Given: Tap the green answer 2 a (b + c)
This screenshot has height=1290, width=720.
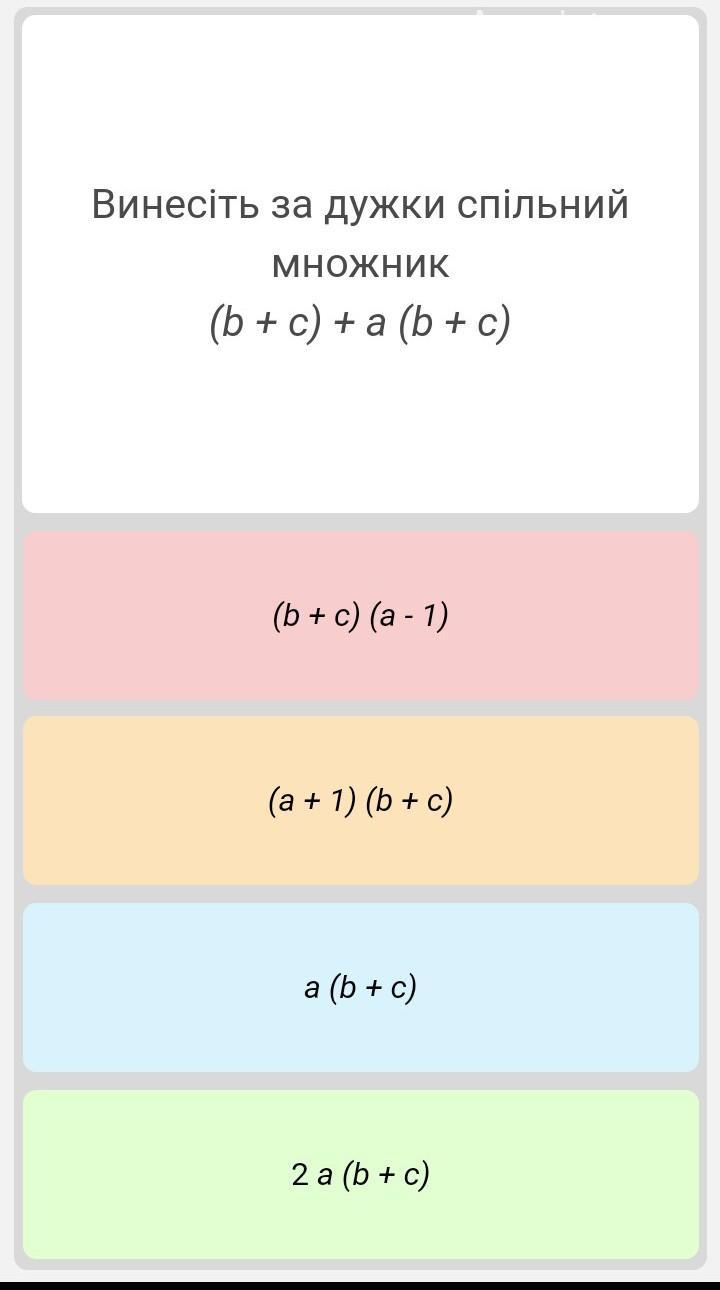Looking at the screenshot, I should click(360, 1174).
